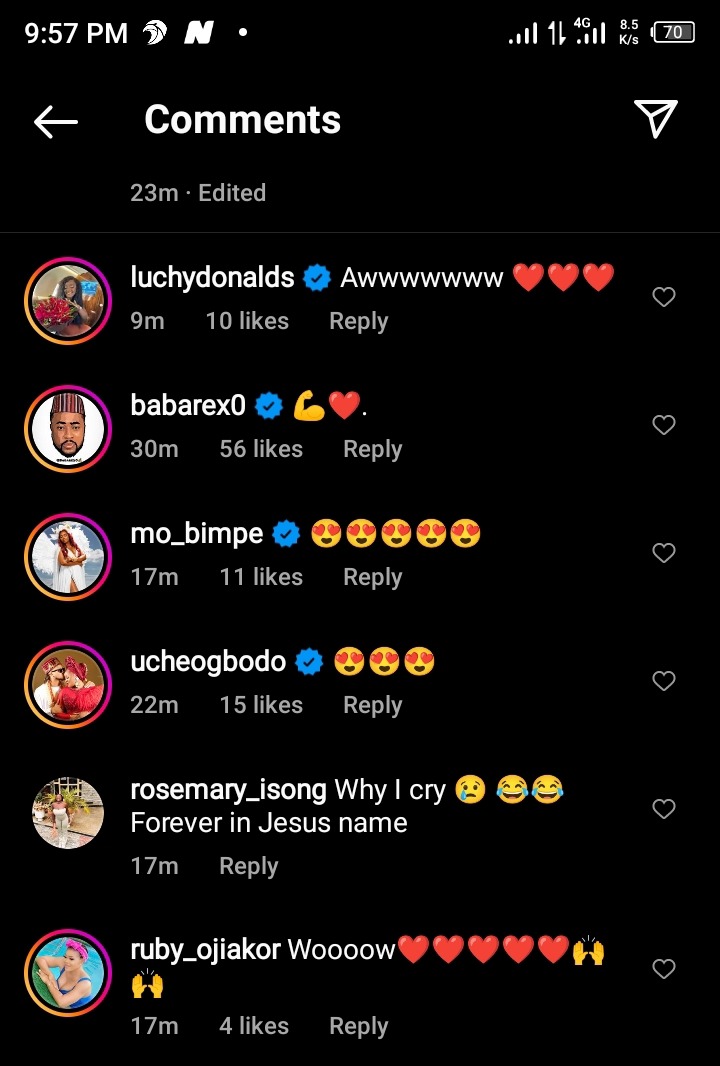The height and width of the screenshot is (1066, 720).
Task: Reply to ruby_ojiakor's comment
Action: pyautogui.click(x=358, y=1027)
